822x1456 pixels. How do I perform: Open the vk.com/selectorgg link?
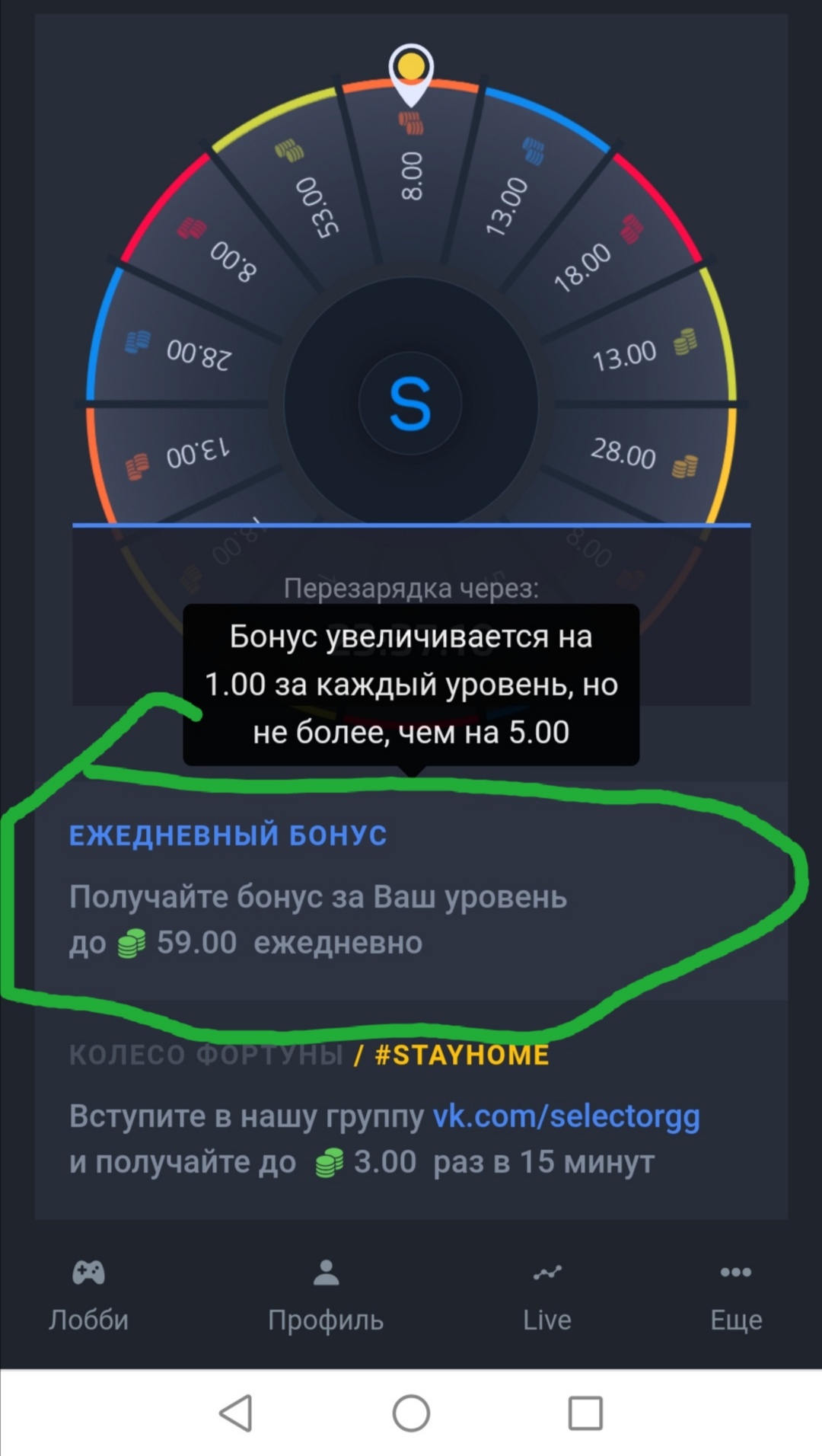(566, 1116)
